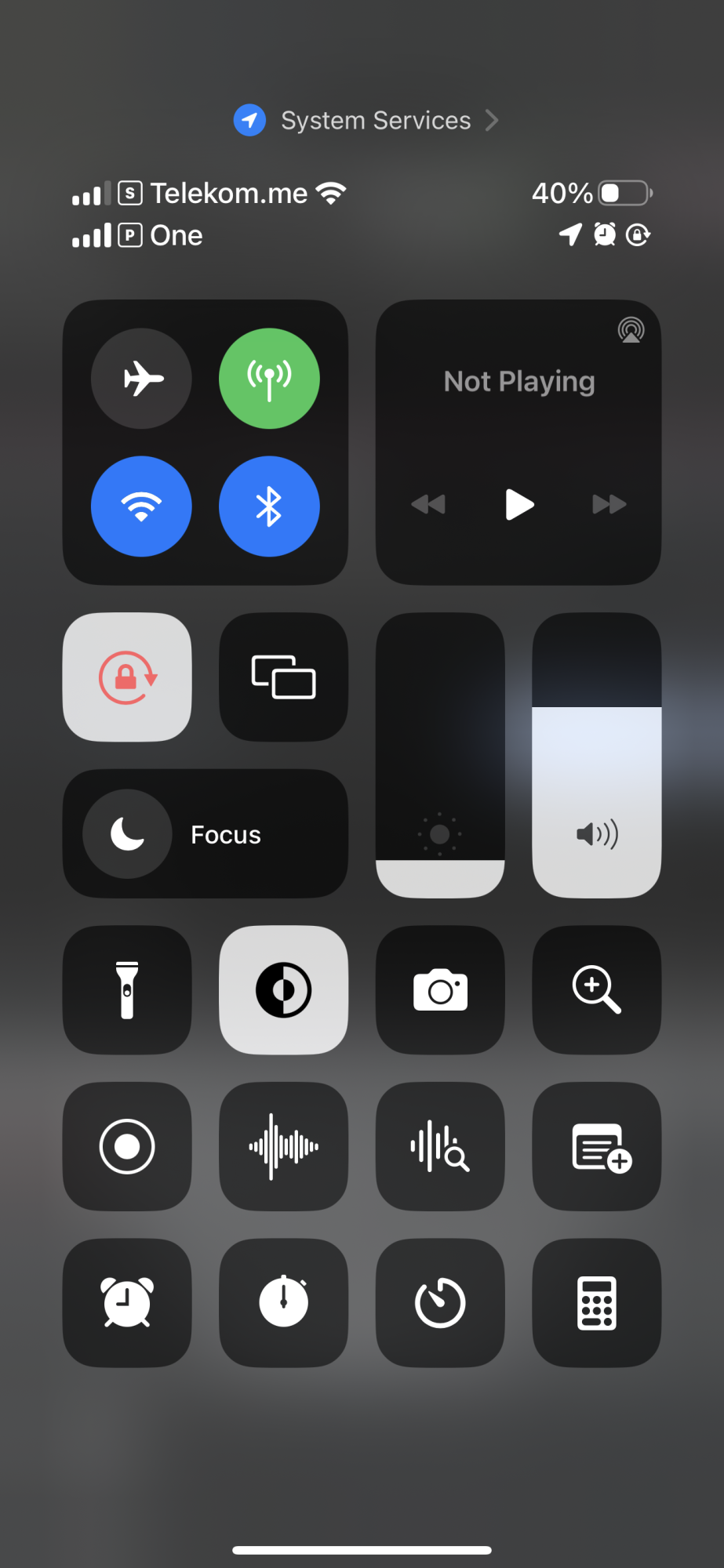Open Screen Mirroring
Viewport: 724px width, 1568px height.
283,677
